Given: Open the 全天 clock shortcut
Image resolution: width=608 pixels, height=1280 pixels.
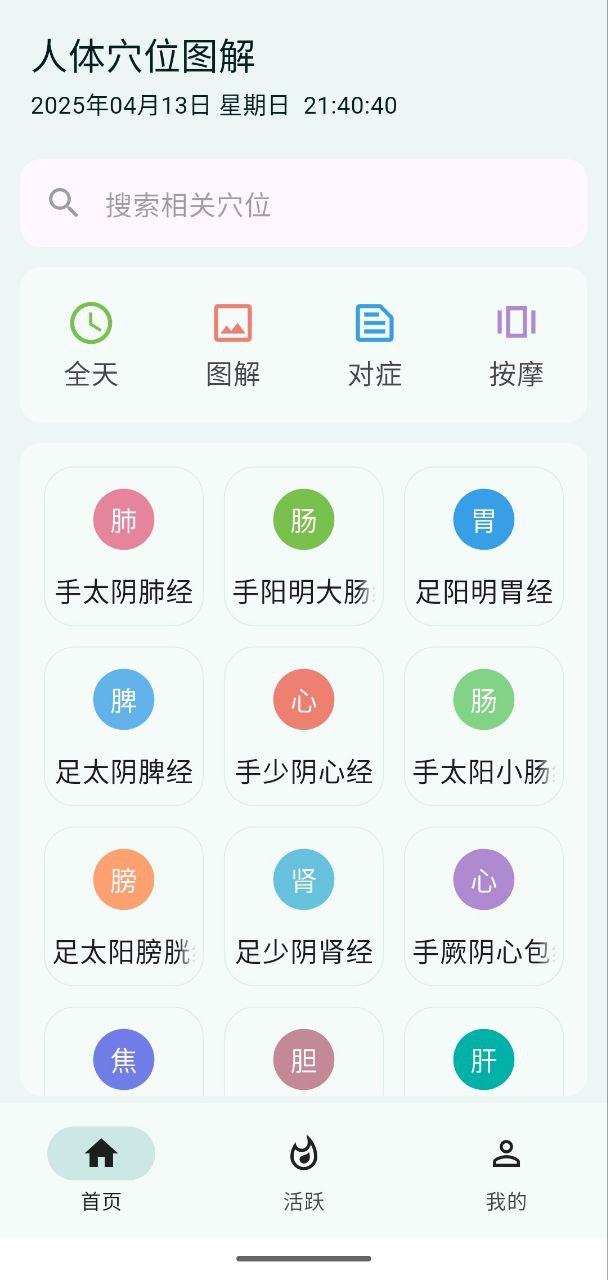Looking at the screenshot, I should tap(91, 345).
